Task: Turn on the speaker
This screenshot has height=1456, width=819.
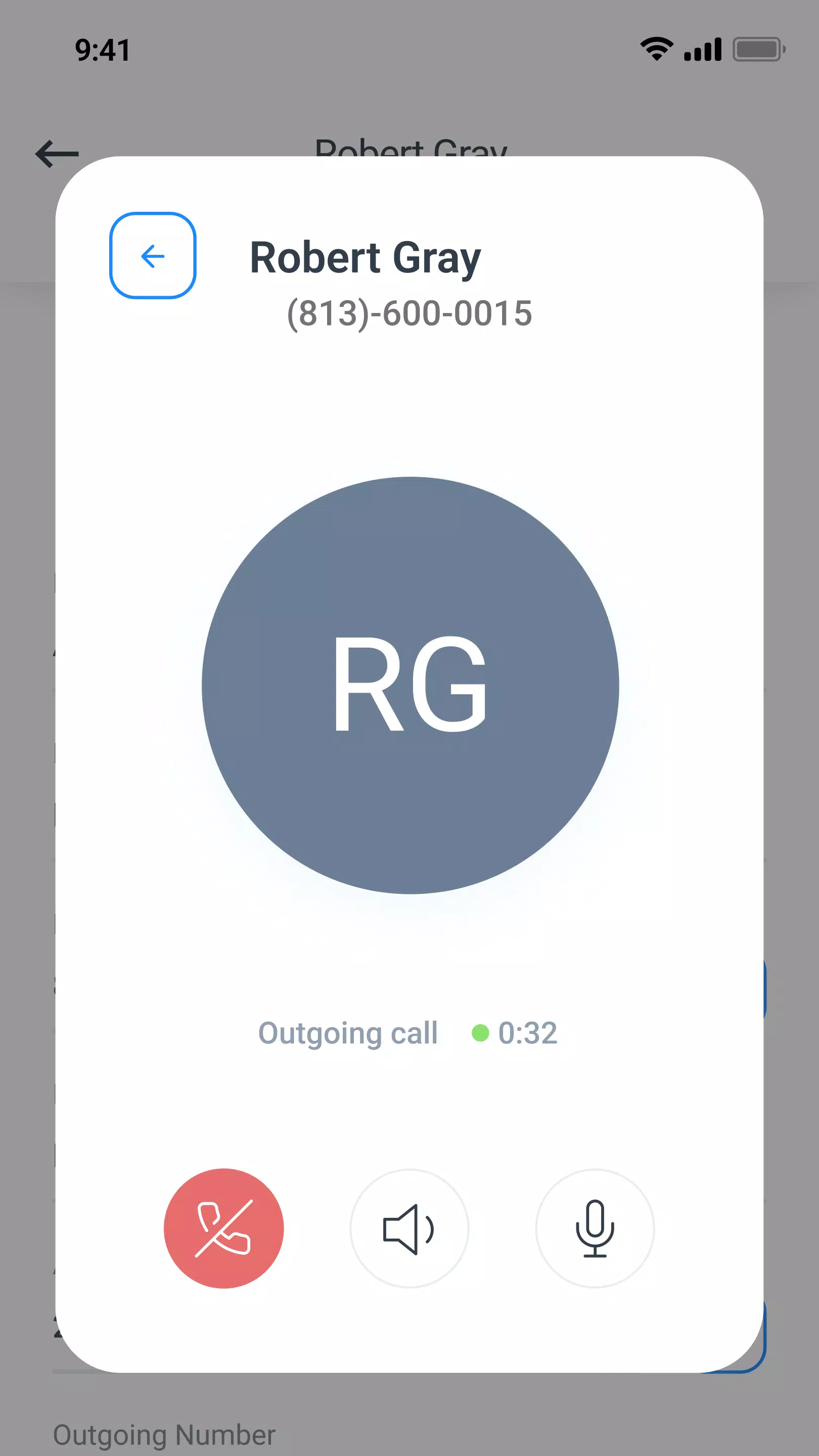Action: pos(409,1229)
